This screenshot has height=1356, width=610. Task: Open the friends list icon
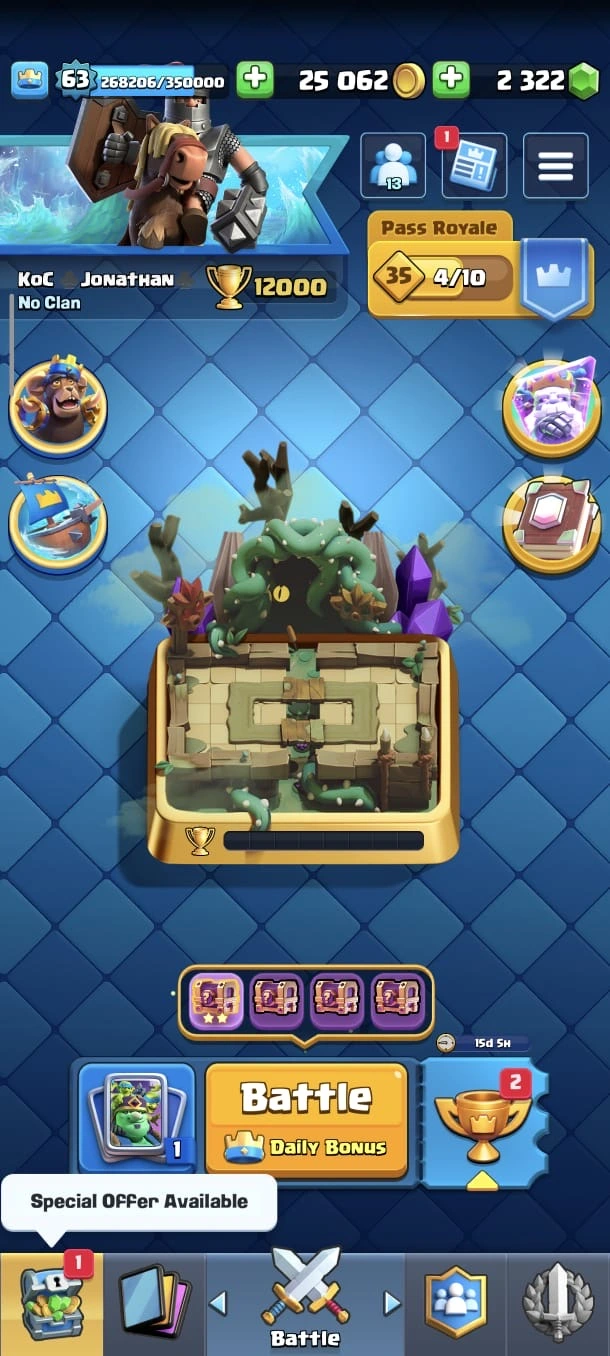[x=392, y=166]
